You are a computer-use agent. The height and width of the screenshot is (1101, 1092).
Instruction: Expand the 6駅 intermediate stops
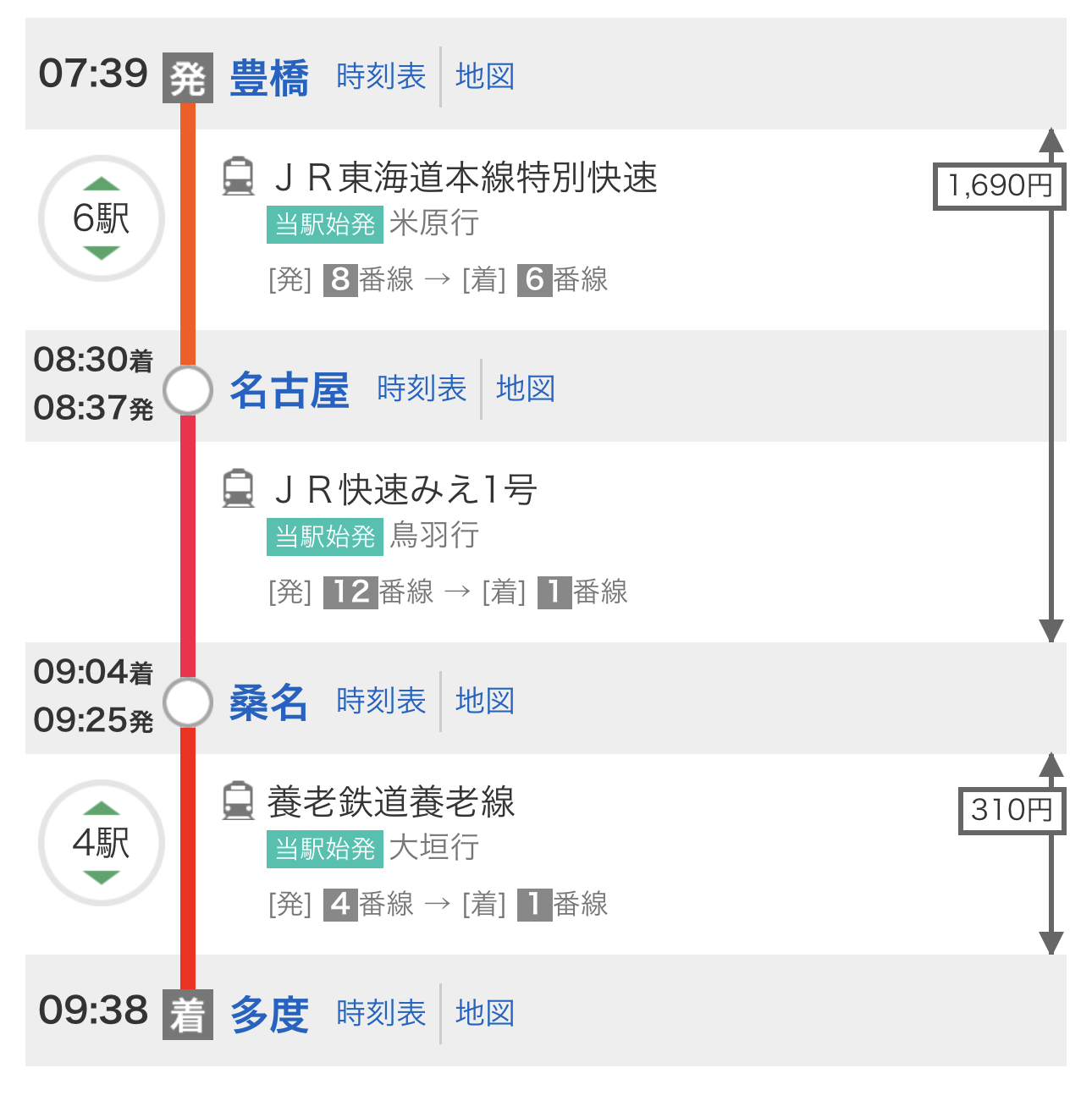click(102, 218)
